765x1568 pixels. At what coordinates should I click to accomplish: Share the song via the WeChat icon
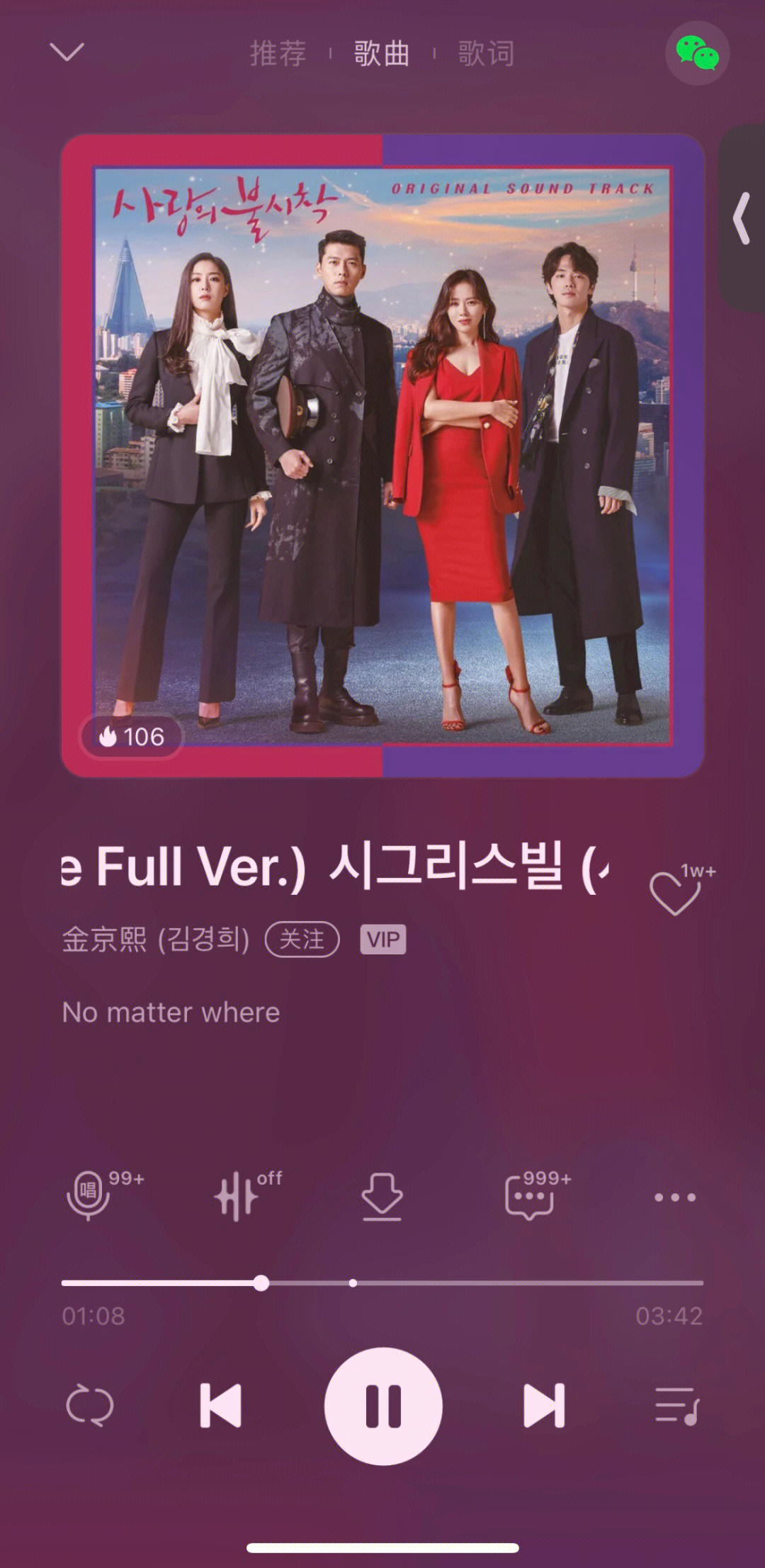coord(697,54)
